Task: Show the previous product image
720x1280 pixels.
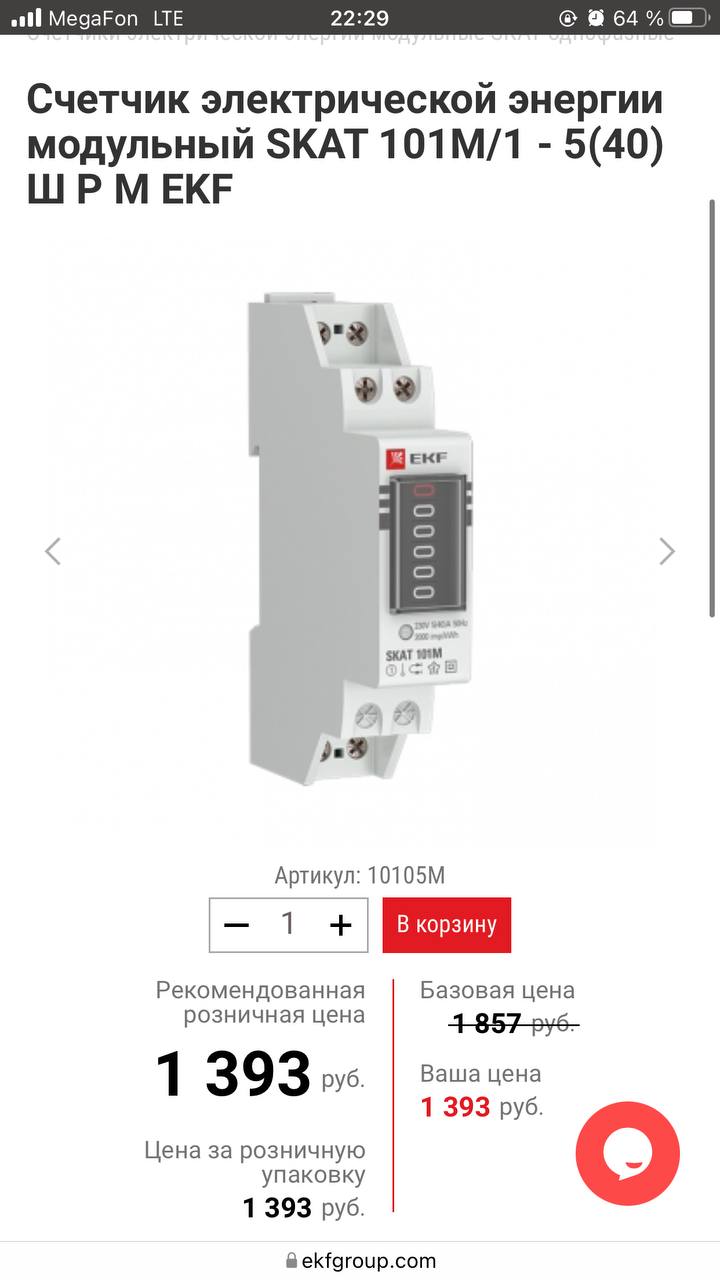Action: point(53,551)
